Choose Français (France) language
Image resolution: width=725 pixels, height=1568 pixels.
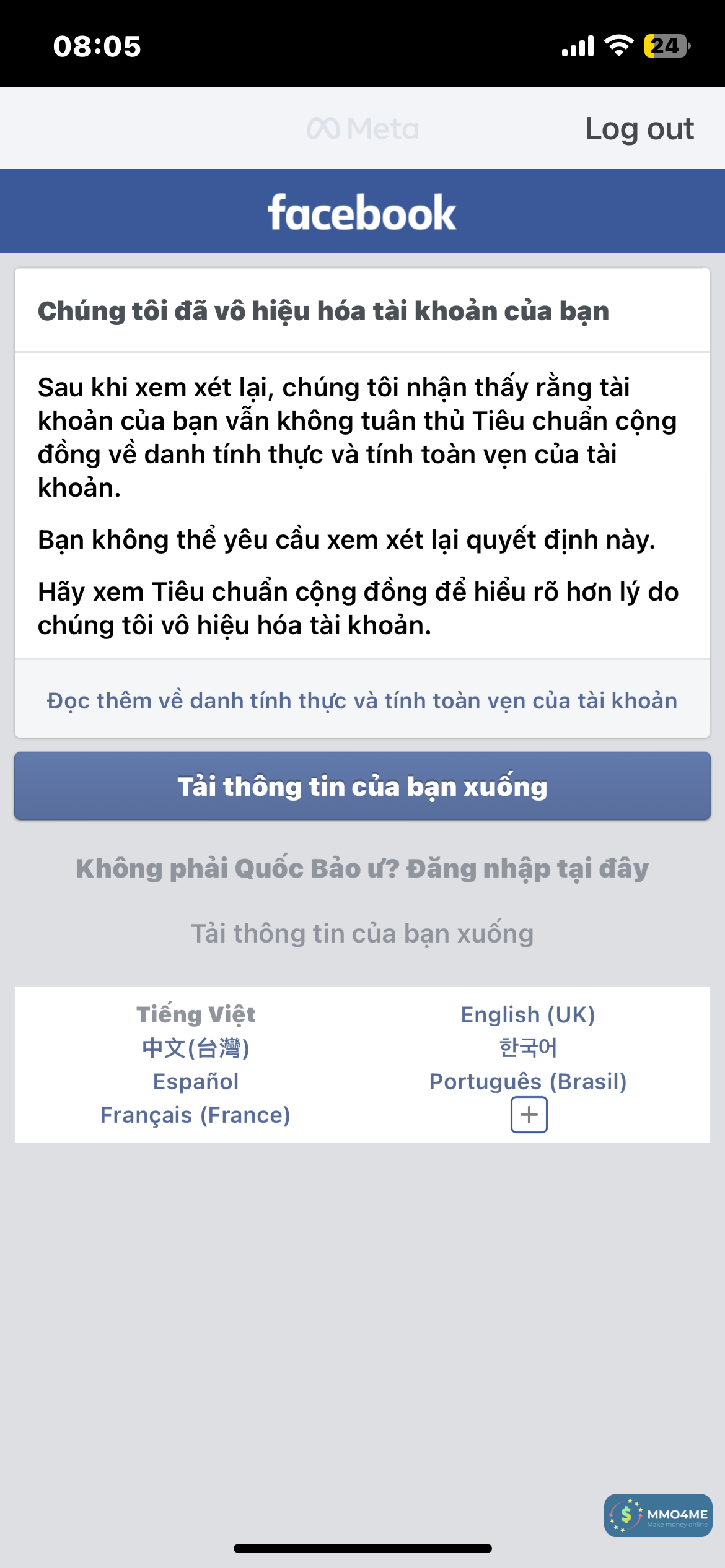click(196, 1115)
